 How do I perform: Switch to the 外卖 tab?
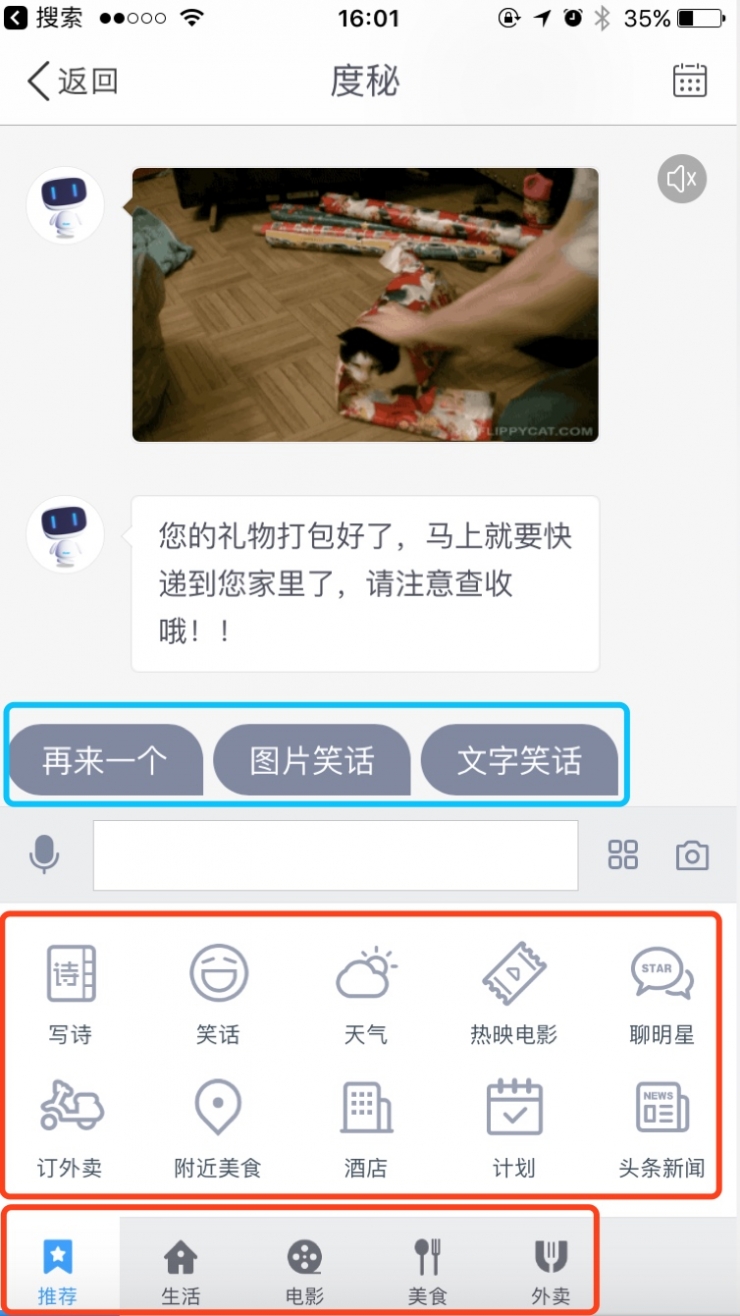coord(551,1270)
